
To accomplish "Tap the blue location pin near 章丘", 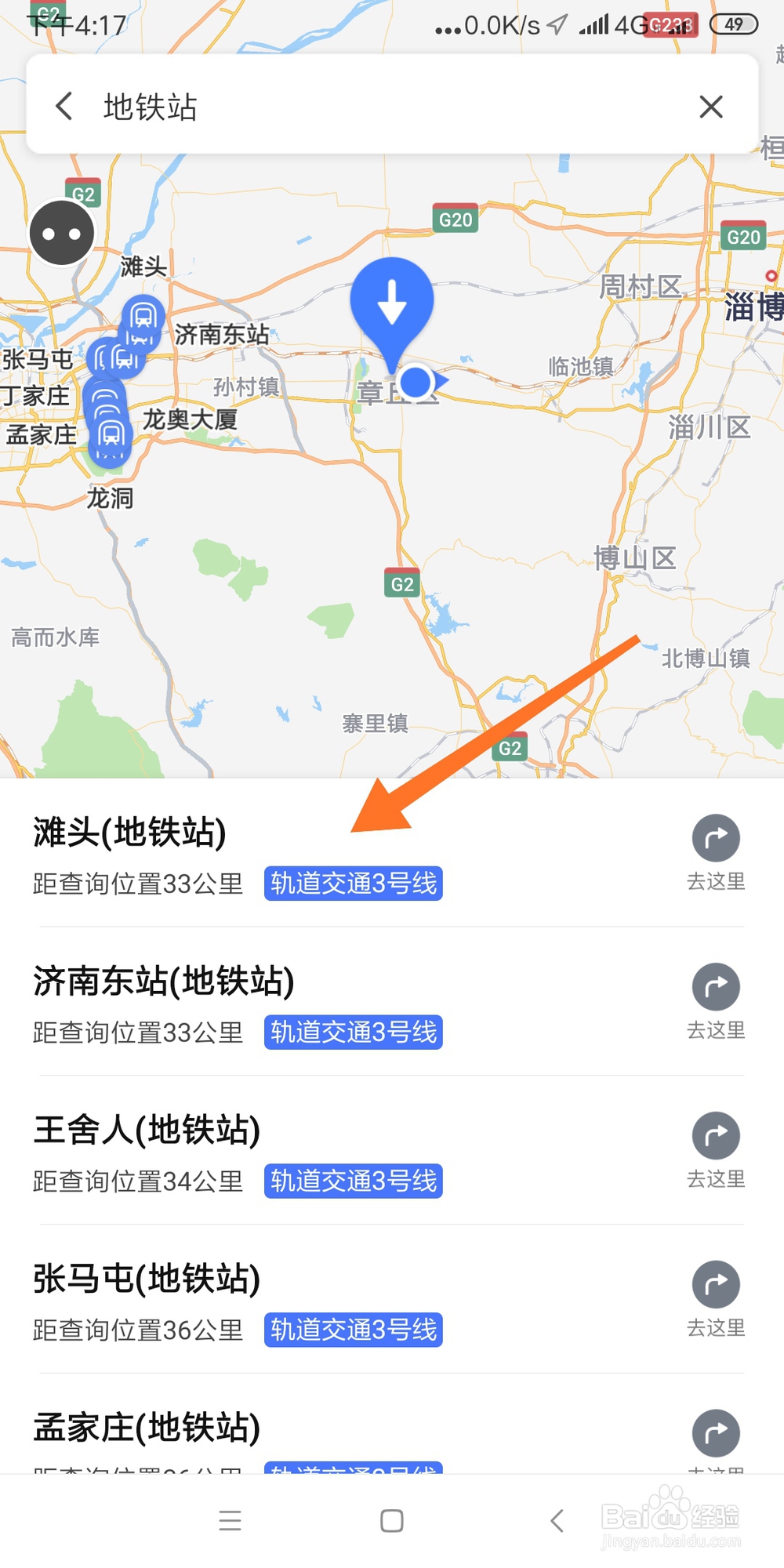I will [392, 306].
